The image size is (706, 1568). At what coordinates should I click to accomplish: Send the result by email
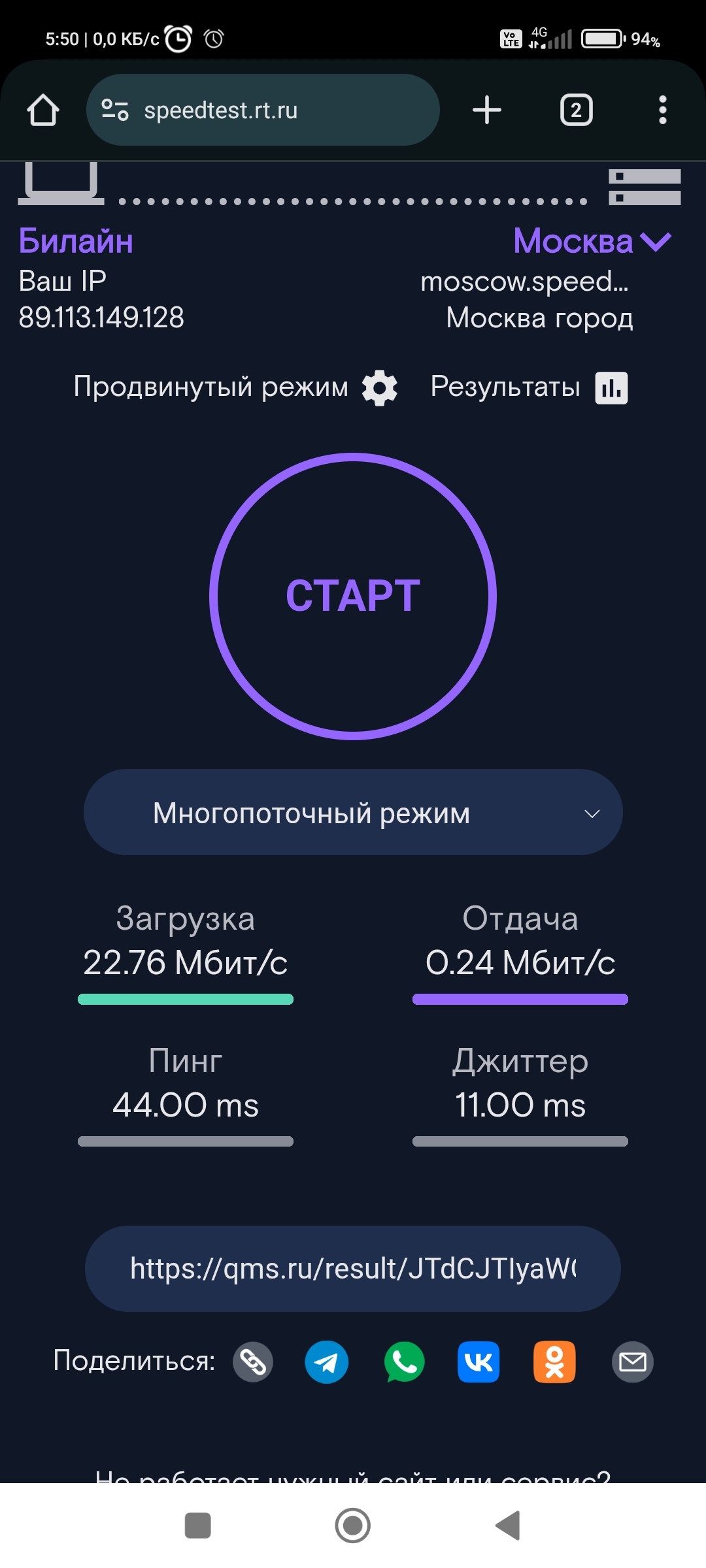click(632, 1362)
